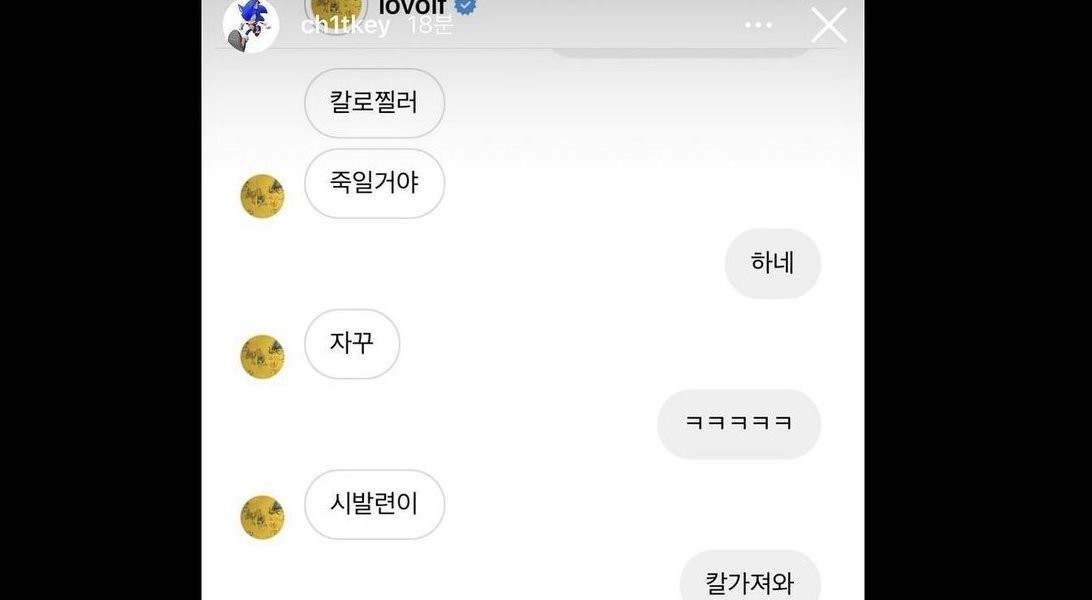The image size is (1092, 600).
Task: Open ch1tkey's profile picture
Action: pos(250,25)
